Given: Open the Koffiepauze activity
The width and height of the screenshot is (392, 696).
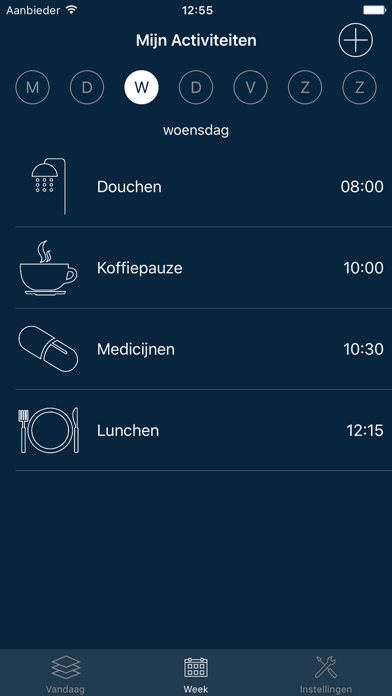Looking at the screenshot, I should click(196, 268).
